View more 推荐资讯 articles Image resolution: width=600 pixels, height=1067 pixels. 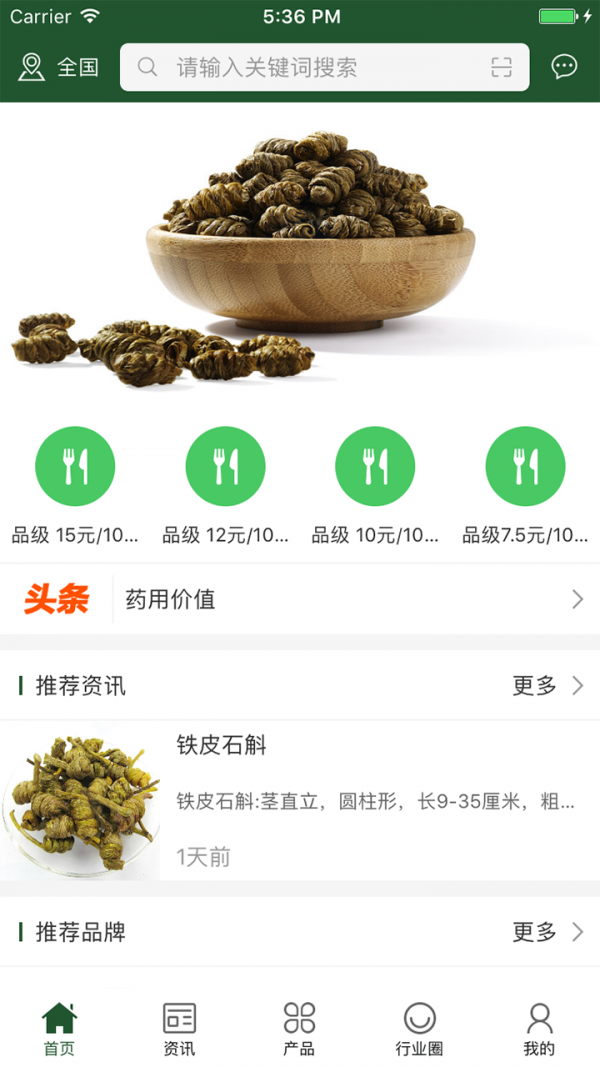(547, 686)
